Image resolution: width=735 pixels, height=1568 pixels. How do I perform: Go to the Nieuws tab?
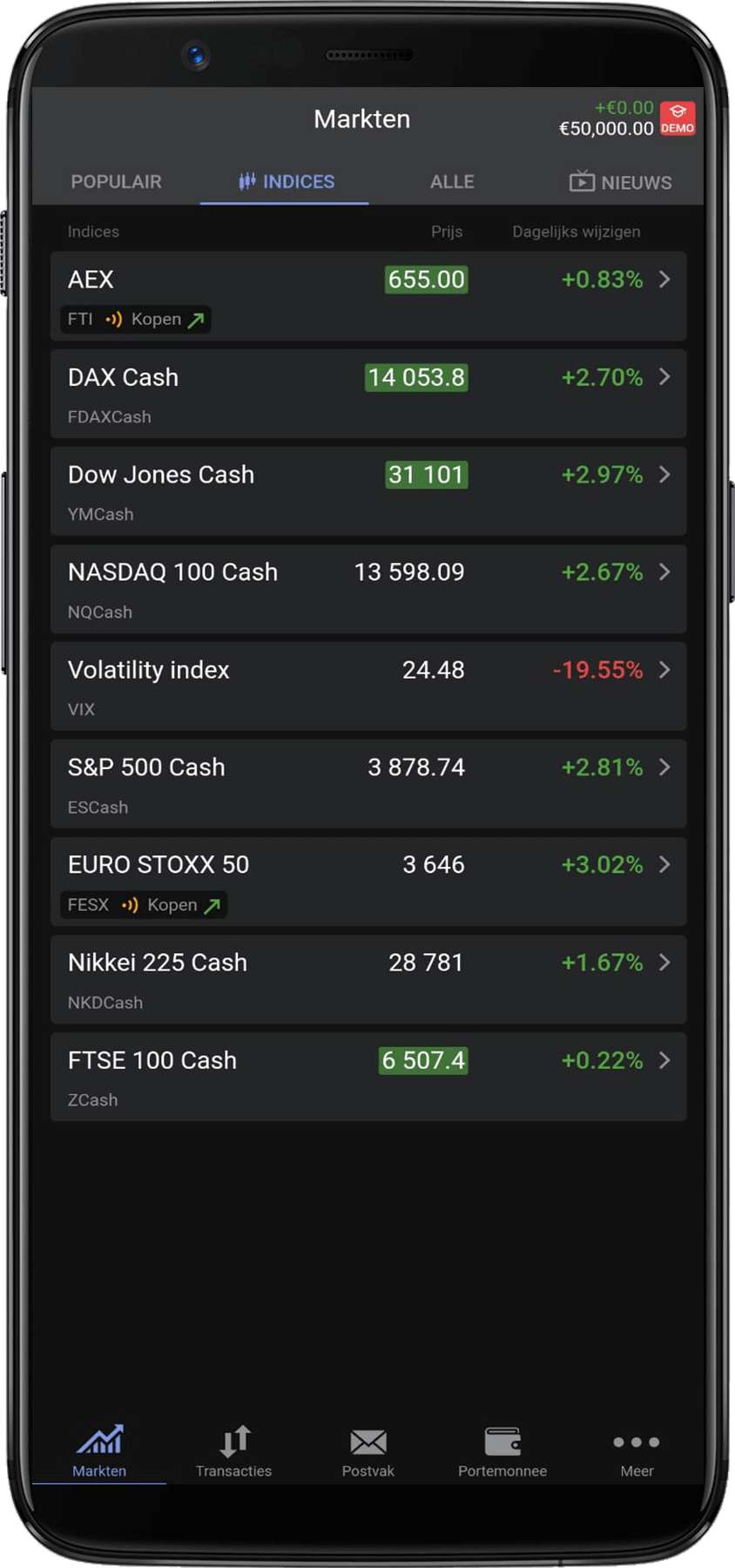click(x=621, y=182)
